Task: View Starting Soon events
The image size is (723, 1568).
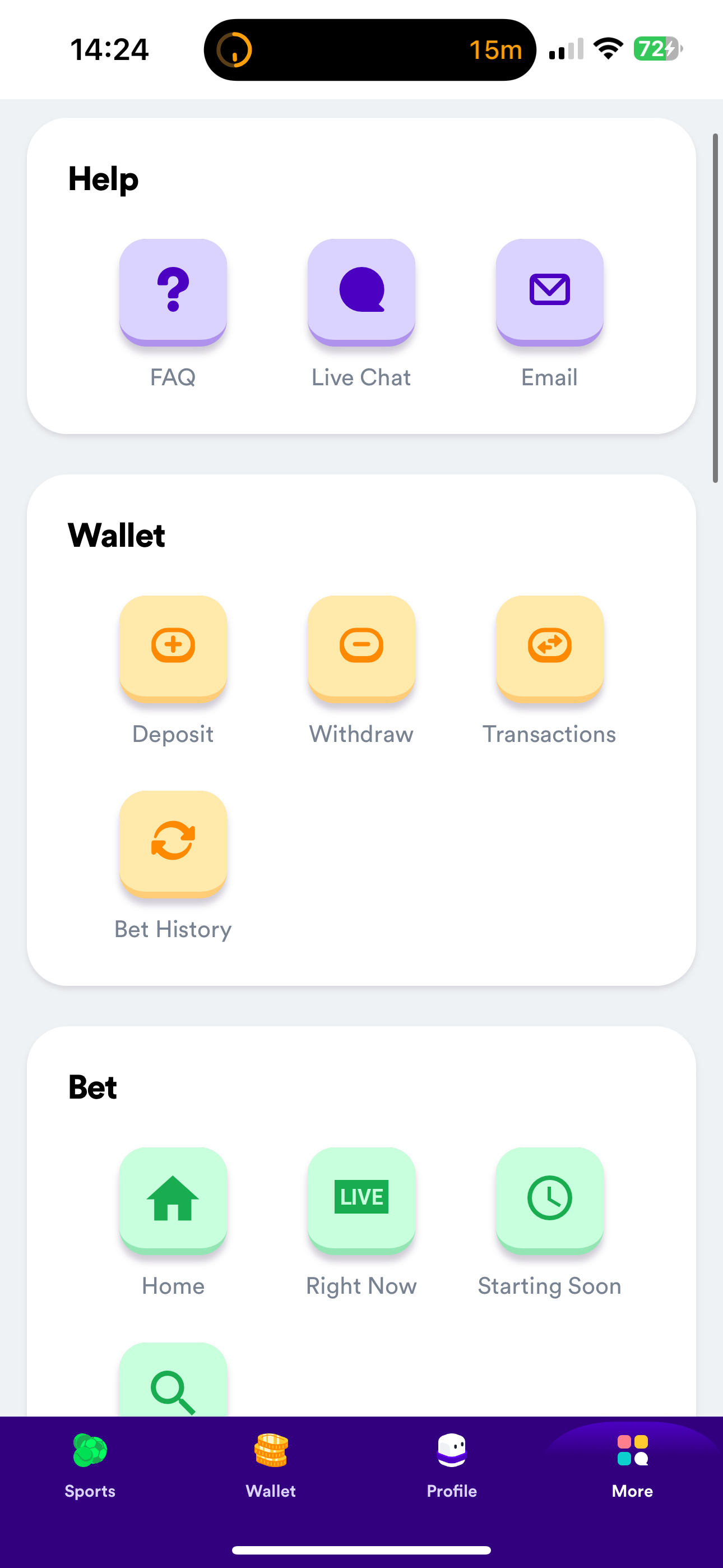Action: pos(549,1198)
